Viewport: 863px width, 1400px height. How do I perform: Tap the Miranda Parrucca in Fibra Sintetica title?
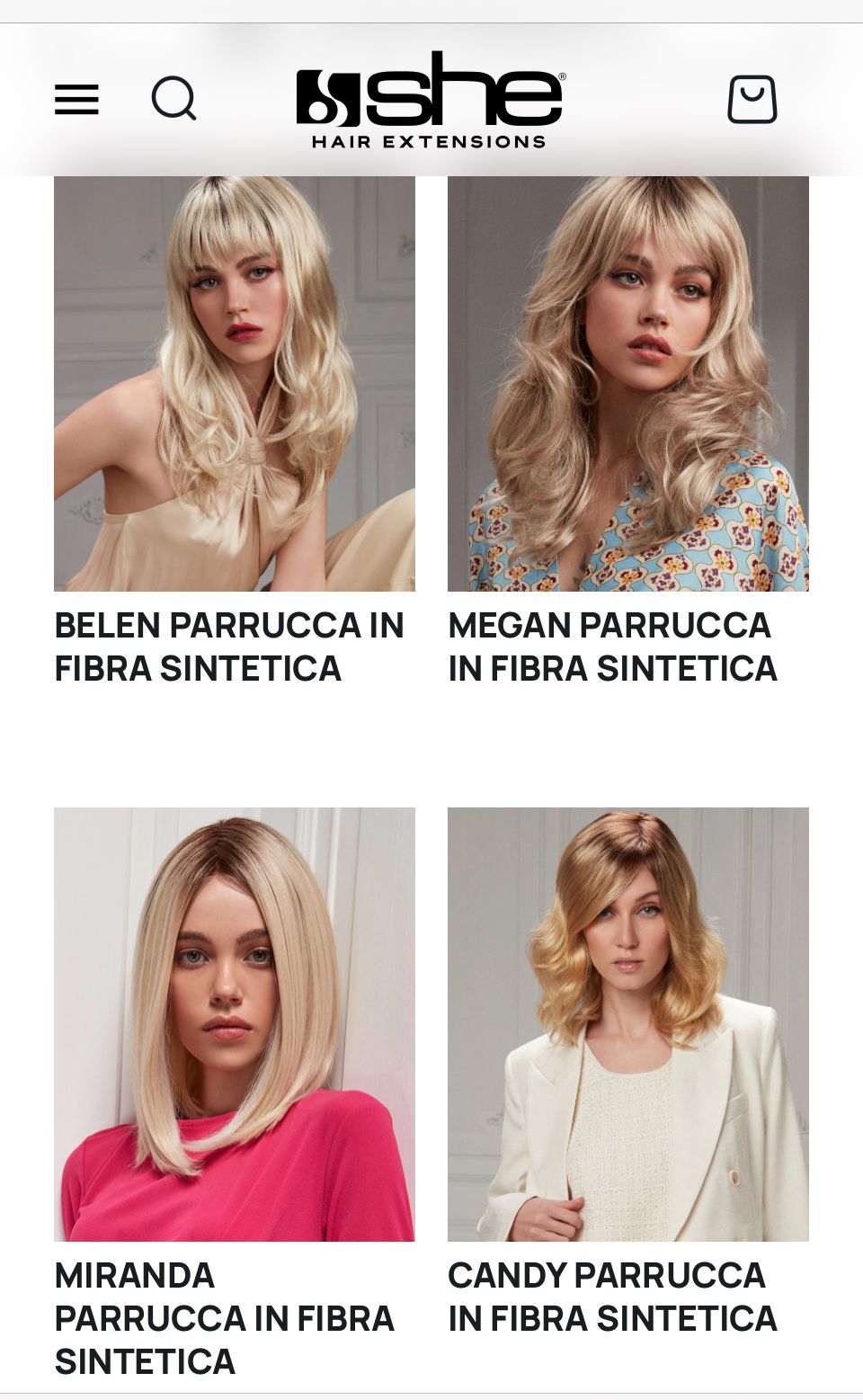[225, 1317]
